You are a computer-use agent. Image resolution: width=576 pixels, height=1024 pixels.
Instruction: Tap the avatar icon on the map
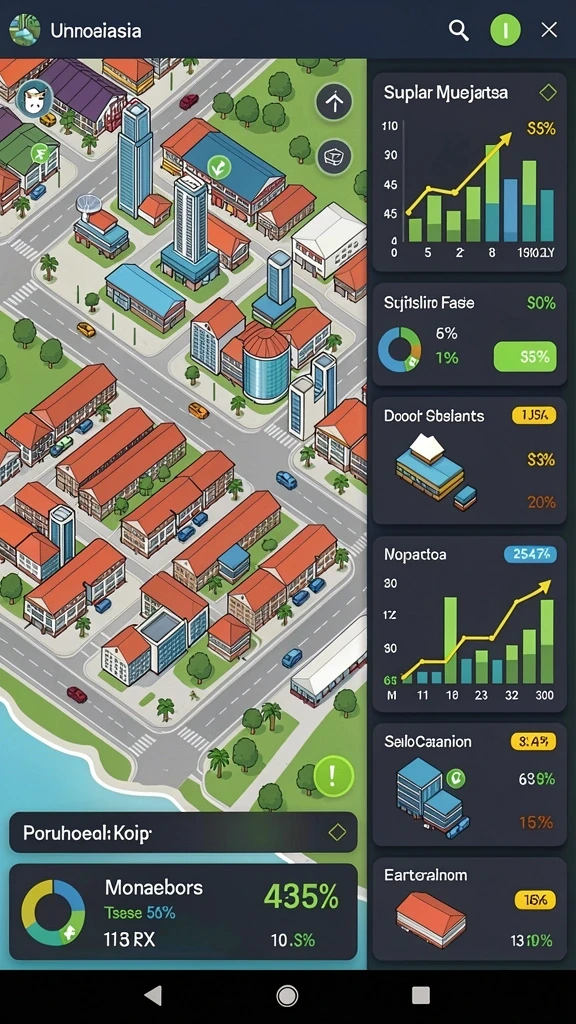click(x=34, y=99)
